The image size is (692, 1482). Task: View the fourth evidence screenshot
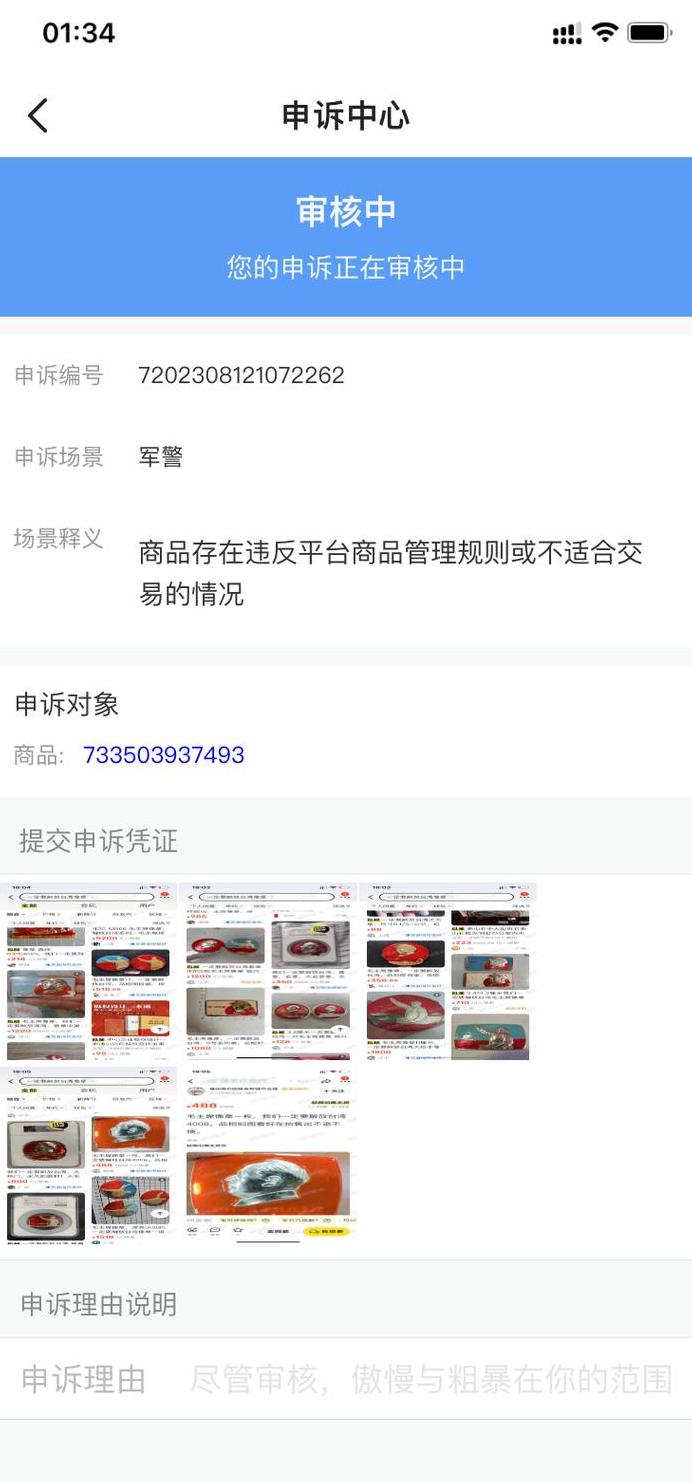(x=88, y=1155)
